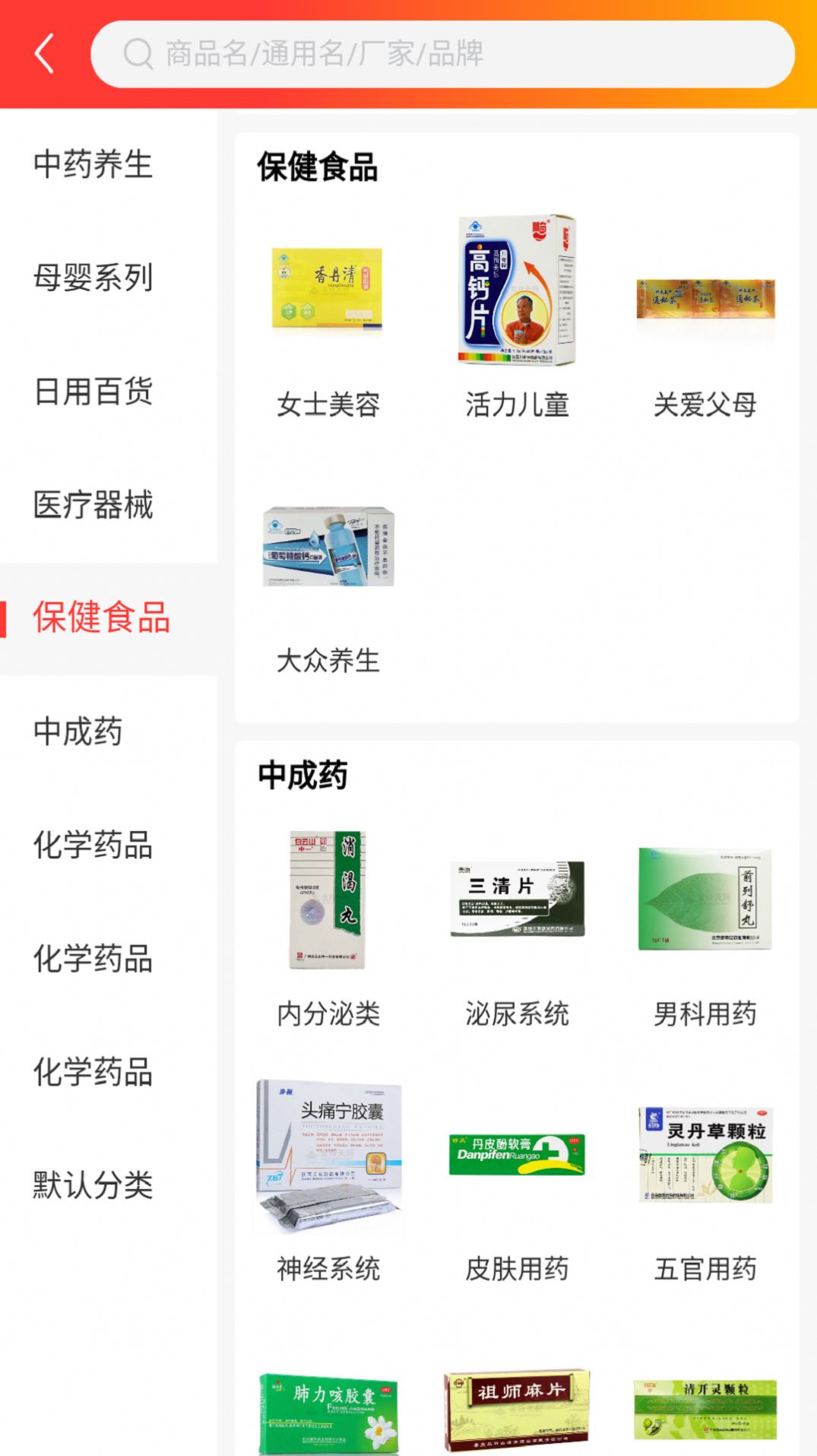Tap the magnifier icon in the search bar
The image size is (817, 1456).
[x=138, y=53]
